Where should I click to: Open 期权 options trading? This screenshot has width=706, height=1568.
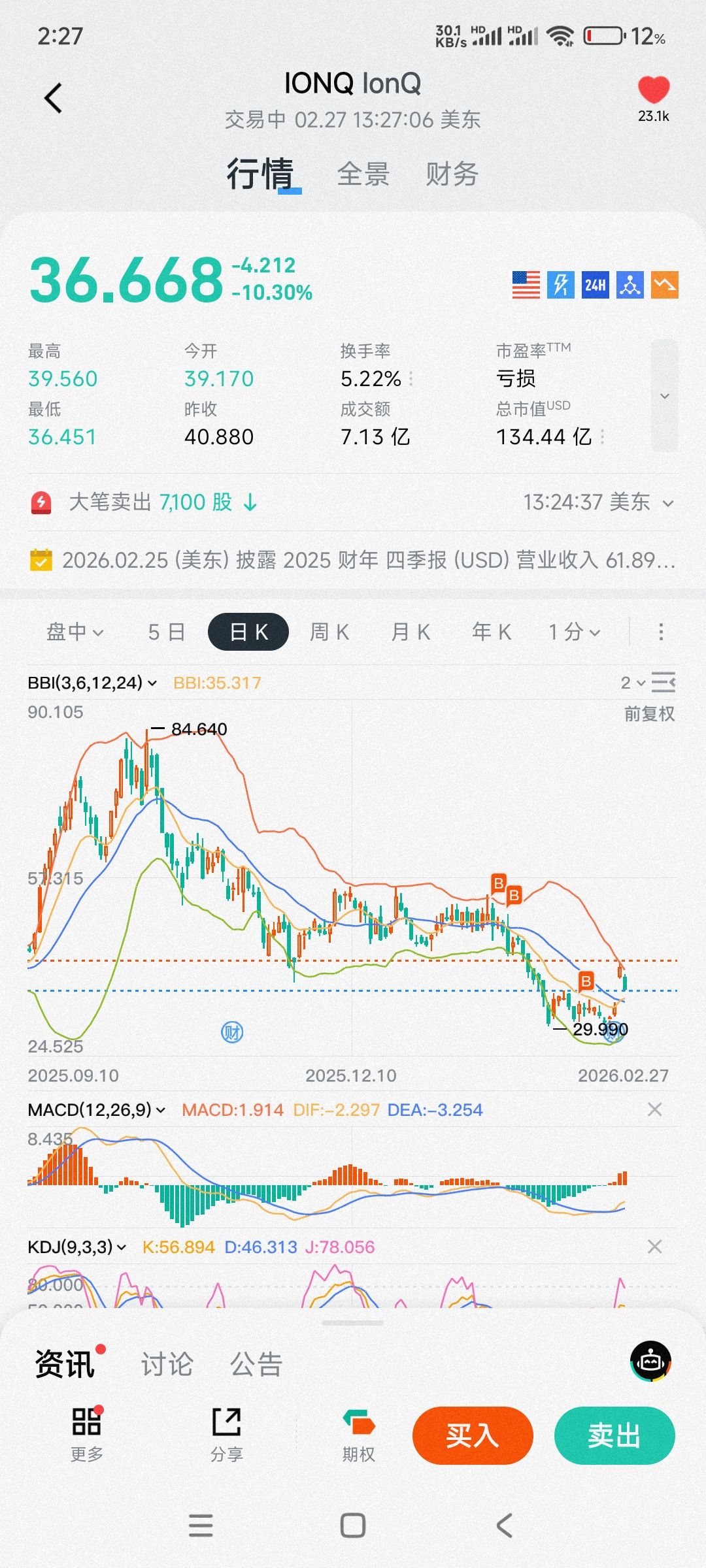pyautogui.click(x=359, y=1435)
